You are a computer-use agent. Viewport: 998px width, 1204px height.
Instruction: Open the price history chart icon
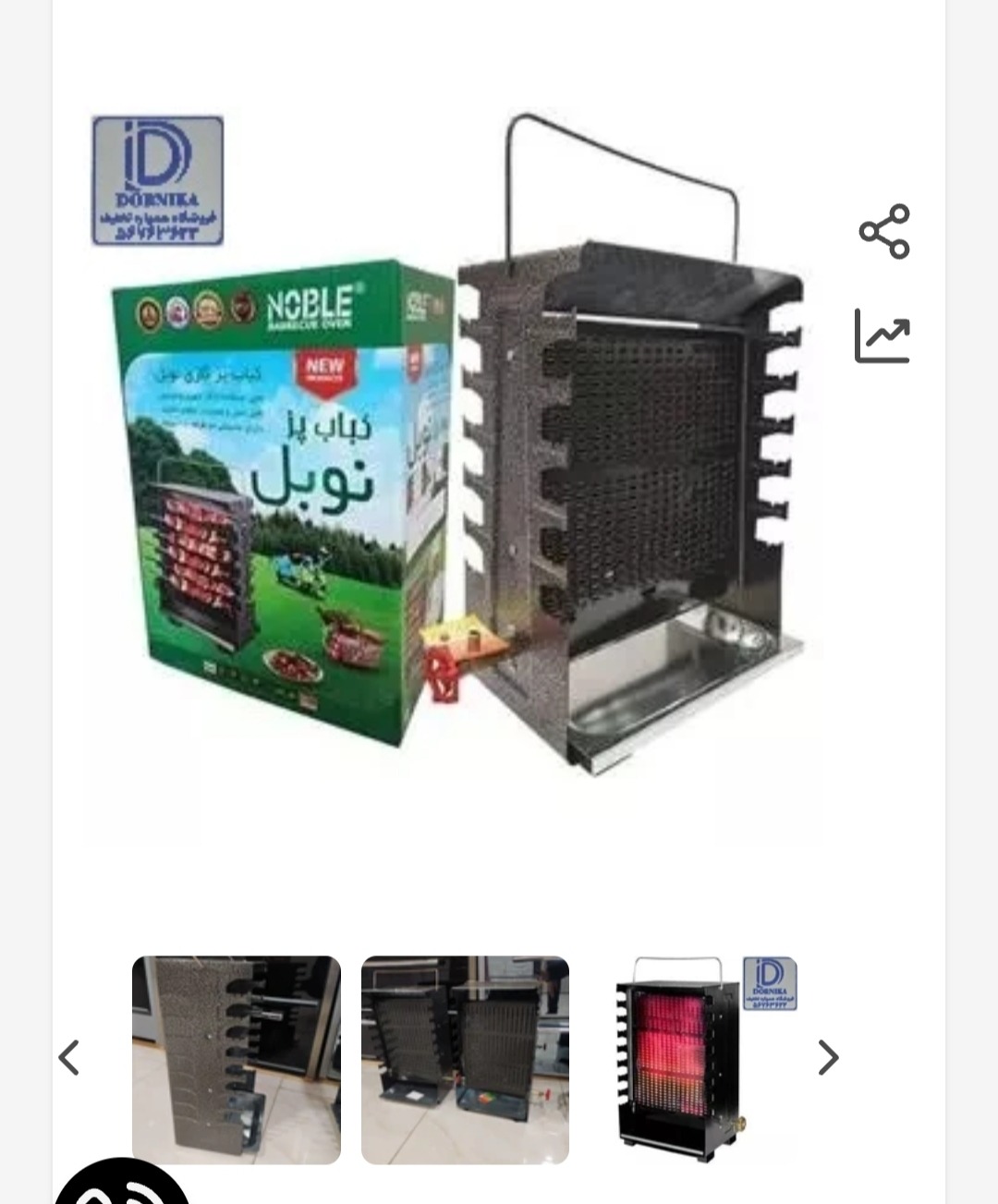[882, 336]
